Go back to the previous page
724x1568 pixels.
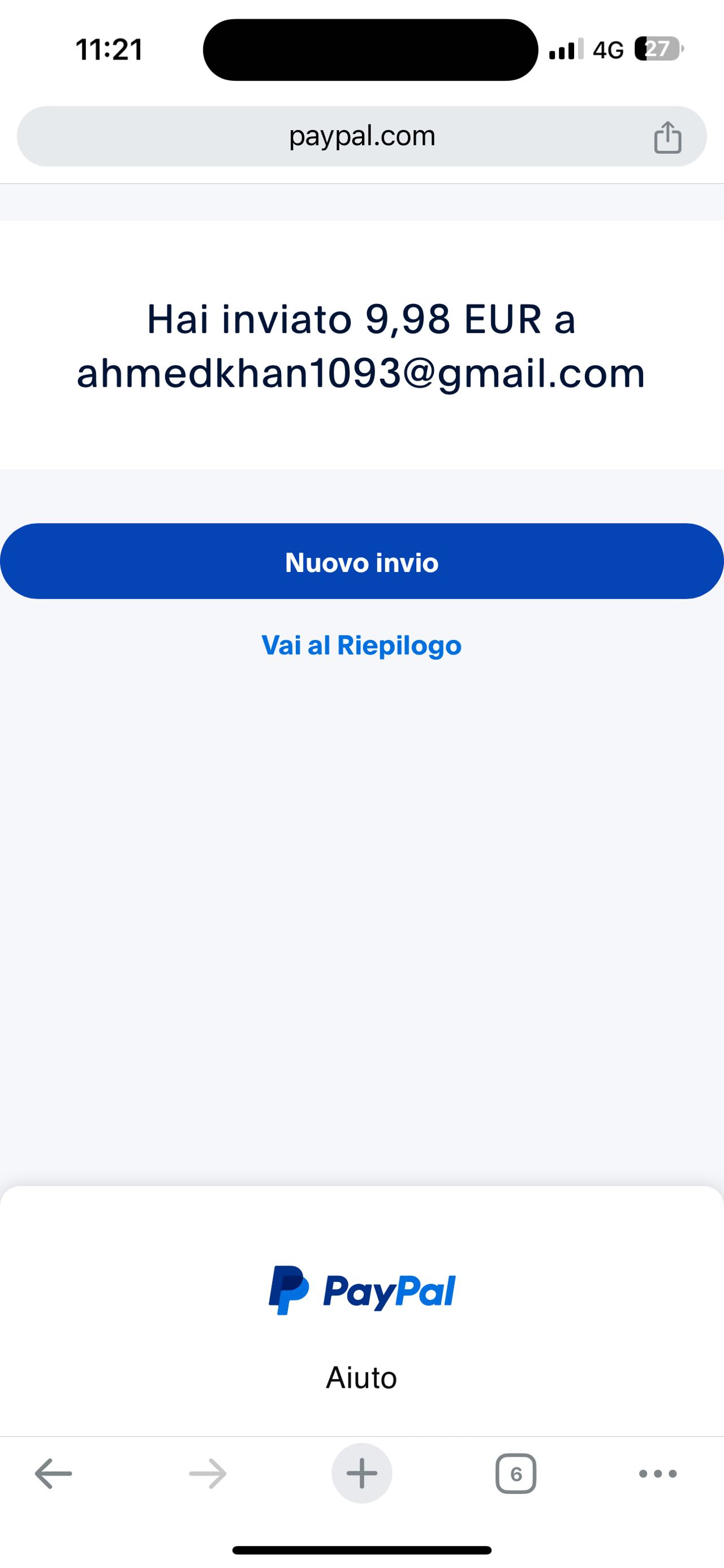coord(54,1473)
